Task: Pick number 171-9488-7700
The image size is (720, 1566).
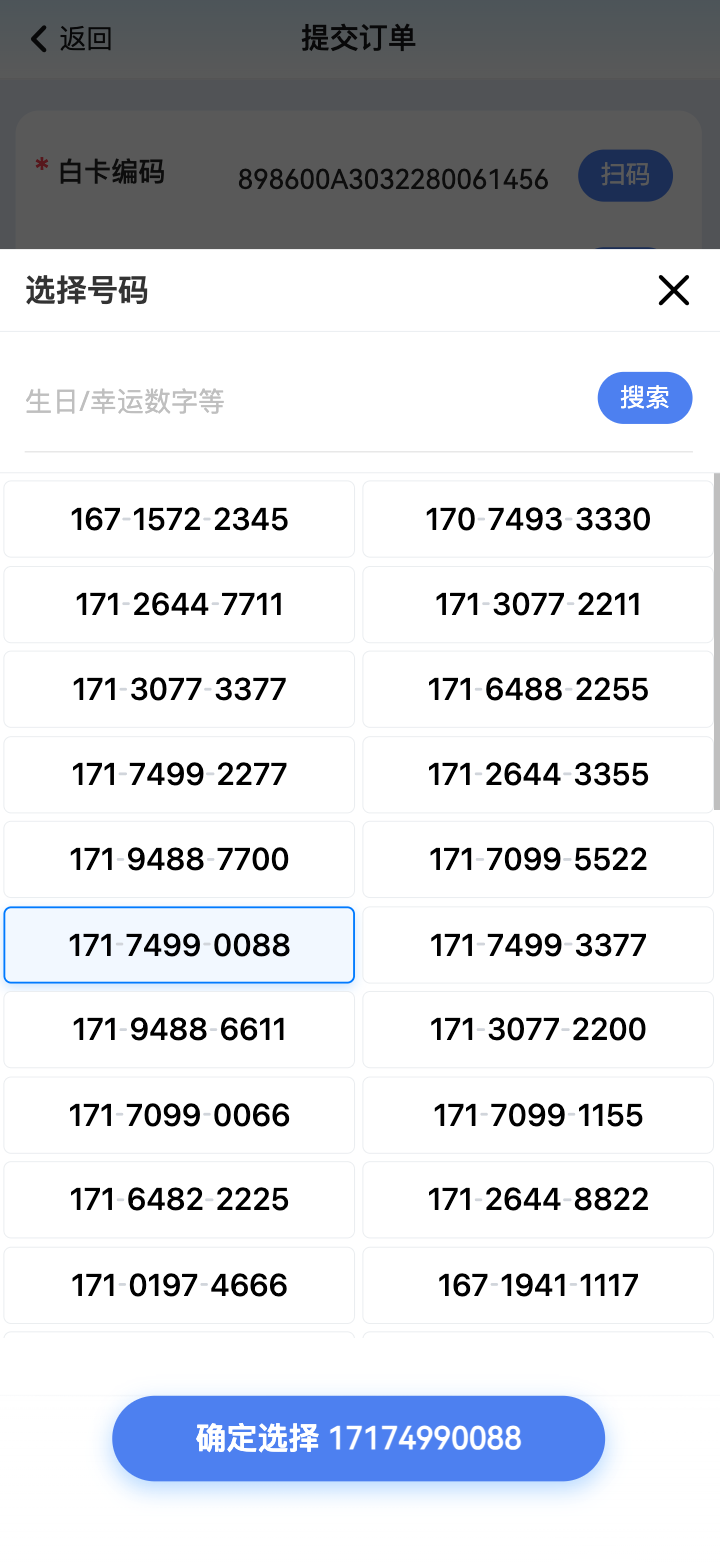Action: [x=179, y=859]
